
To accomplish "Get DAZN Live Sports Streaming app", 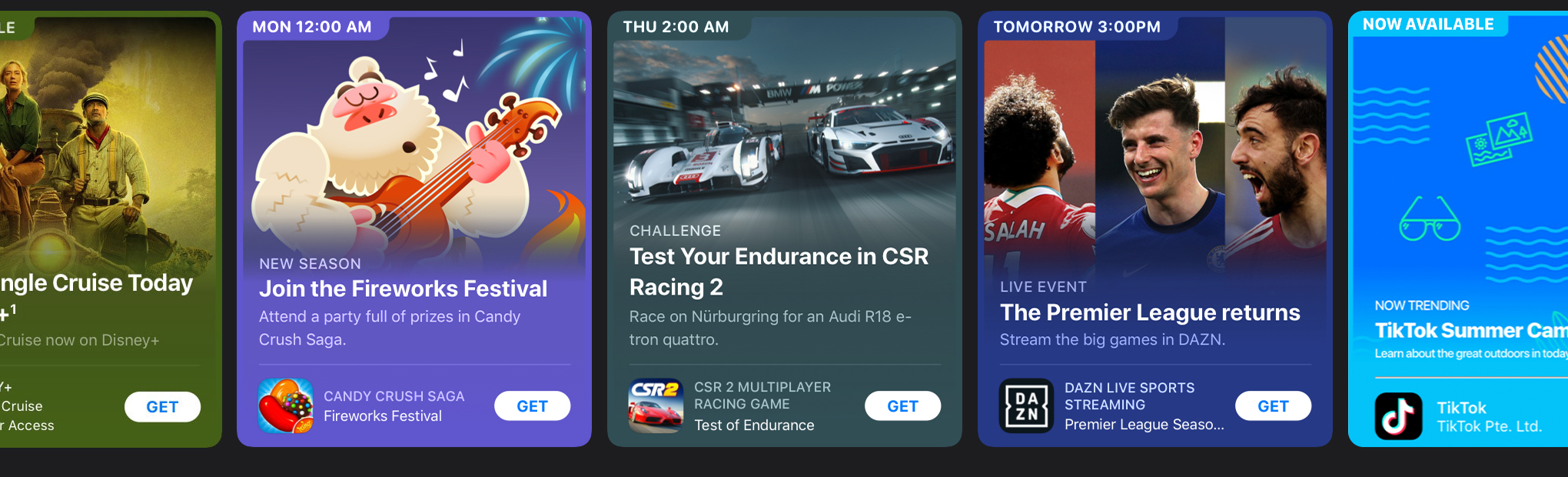I will 1273,406.
